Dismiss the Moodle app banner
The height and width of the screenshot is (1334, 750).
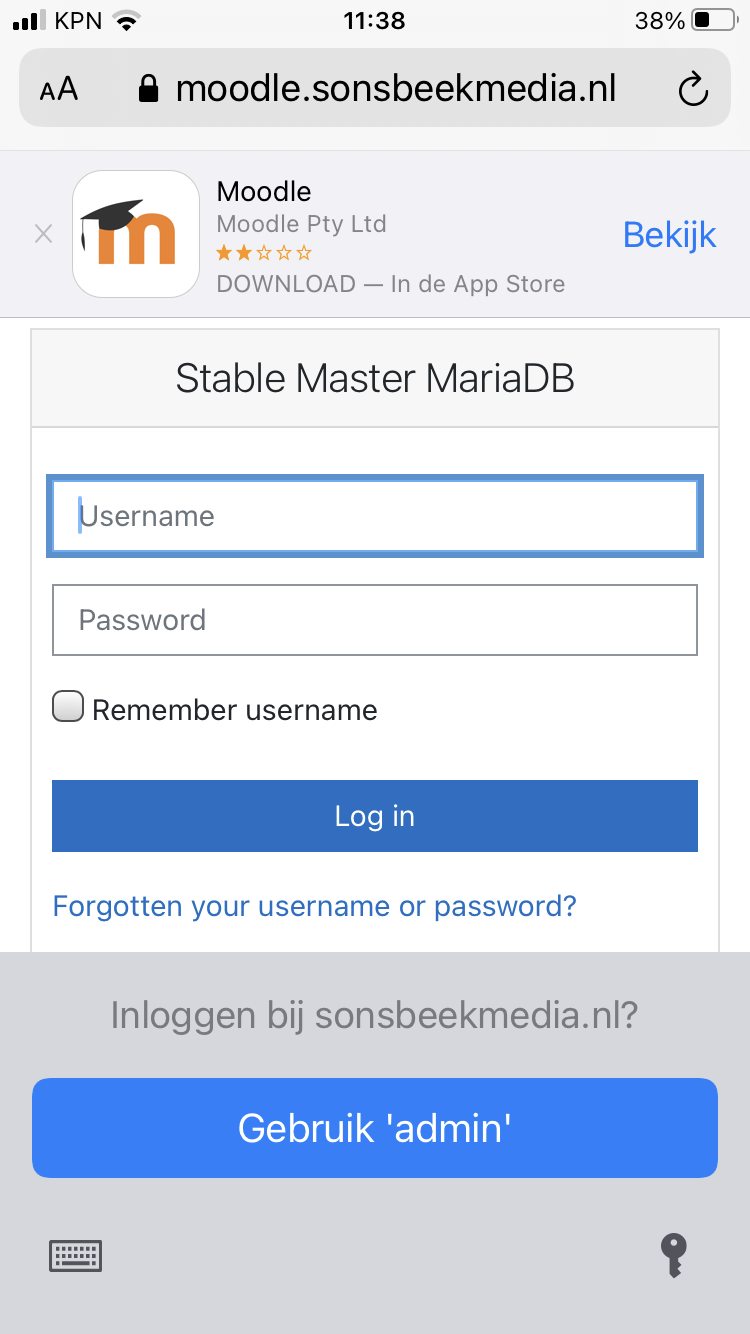pos(44,235)
